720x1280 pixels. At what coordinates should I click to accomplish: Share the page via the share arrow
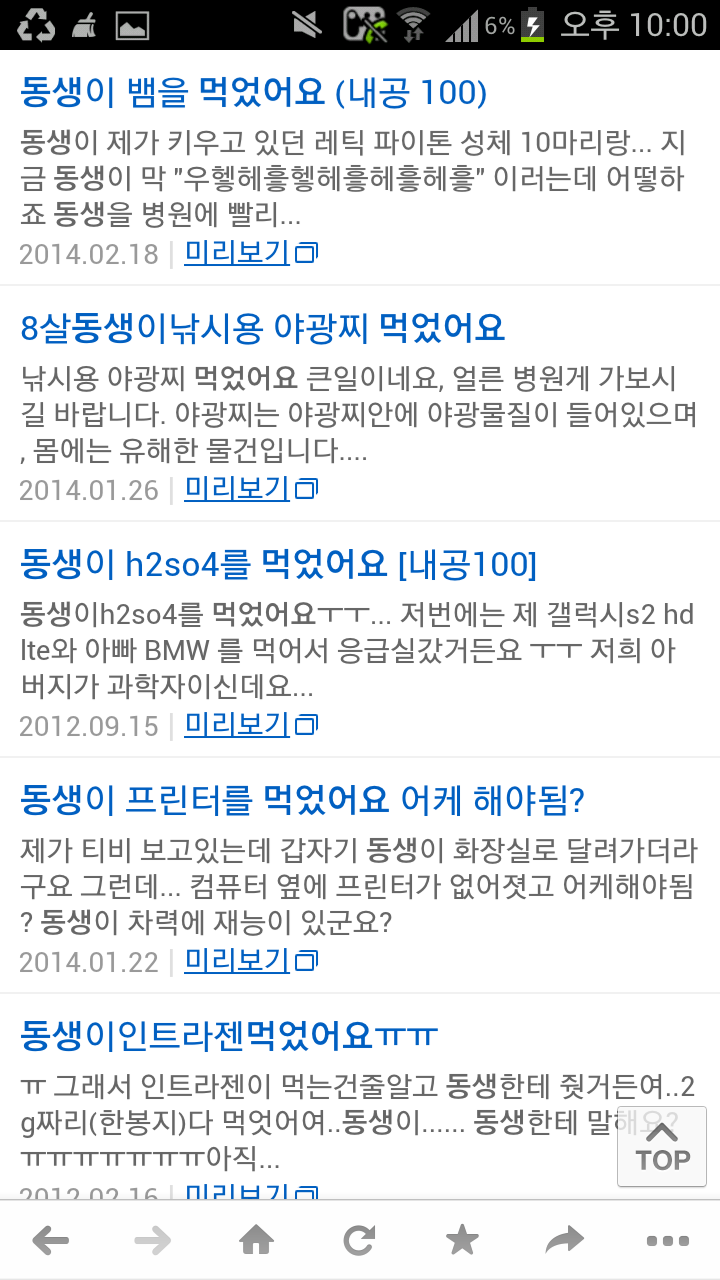(x=565, y=1240)
